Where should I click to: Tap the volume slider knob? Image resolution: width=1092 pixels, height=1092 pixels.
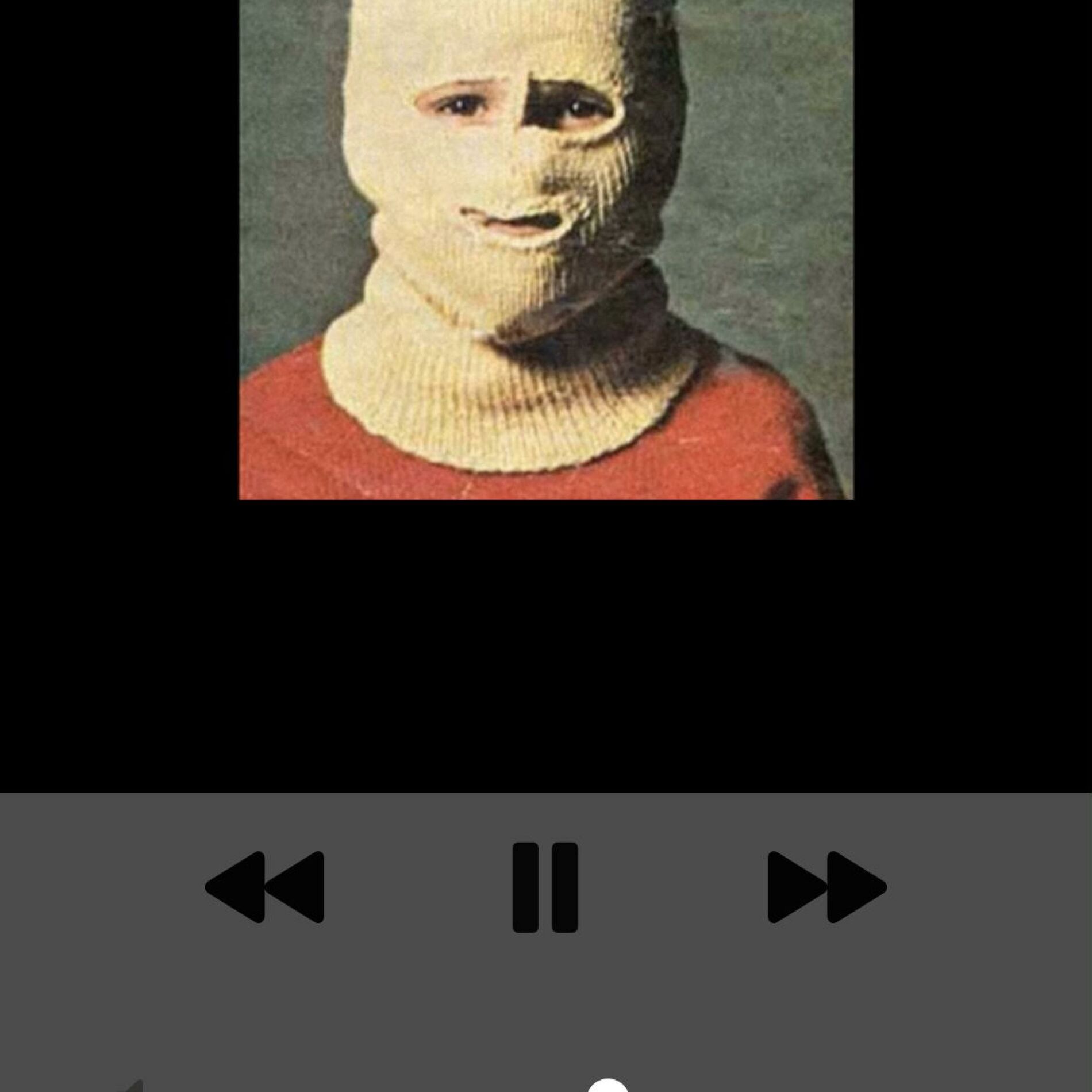point(607,1086)
